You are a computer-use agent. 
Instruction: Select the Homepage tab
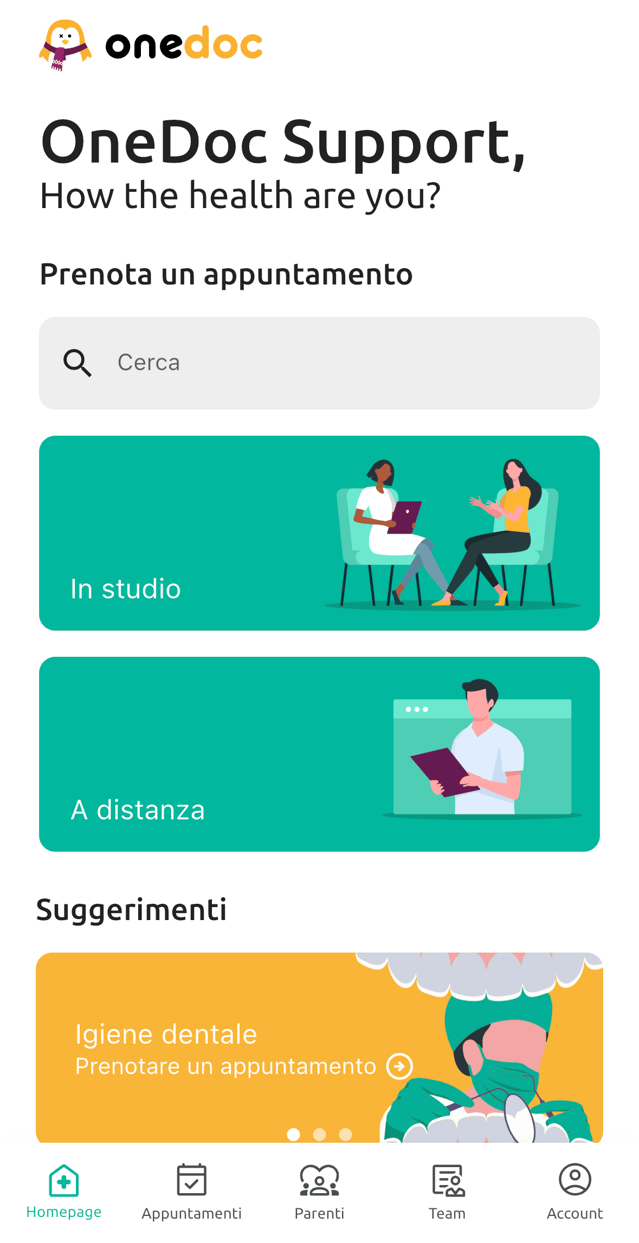pyautogui.click(x=64, y=1192)
